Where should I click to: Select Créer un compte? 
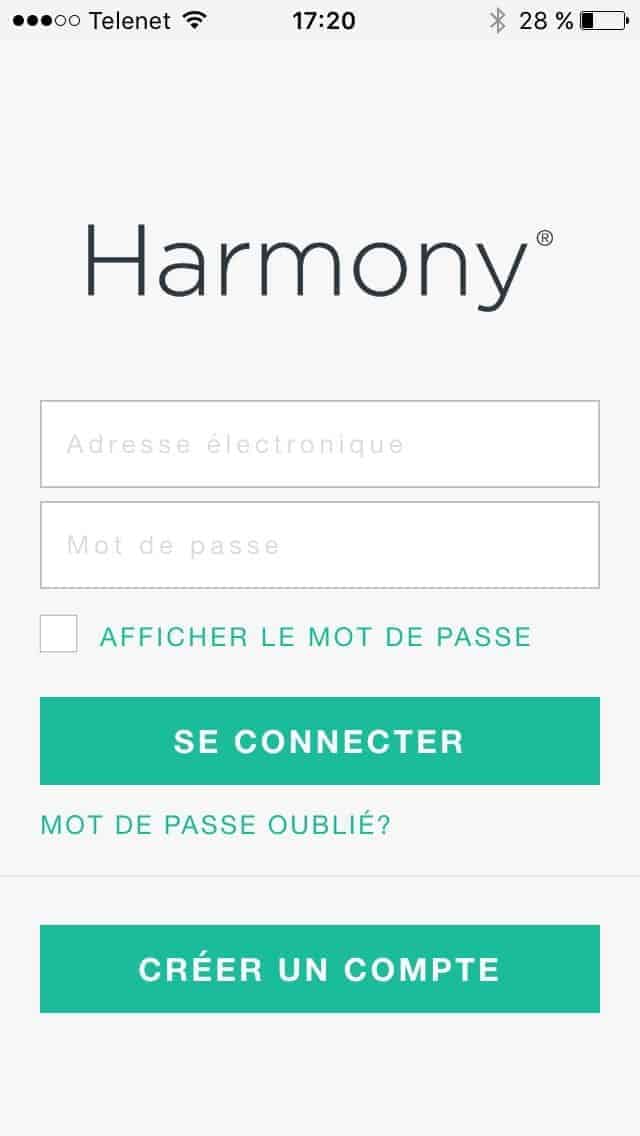pyautogui.click(x=319, y=969)
